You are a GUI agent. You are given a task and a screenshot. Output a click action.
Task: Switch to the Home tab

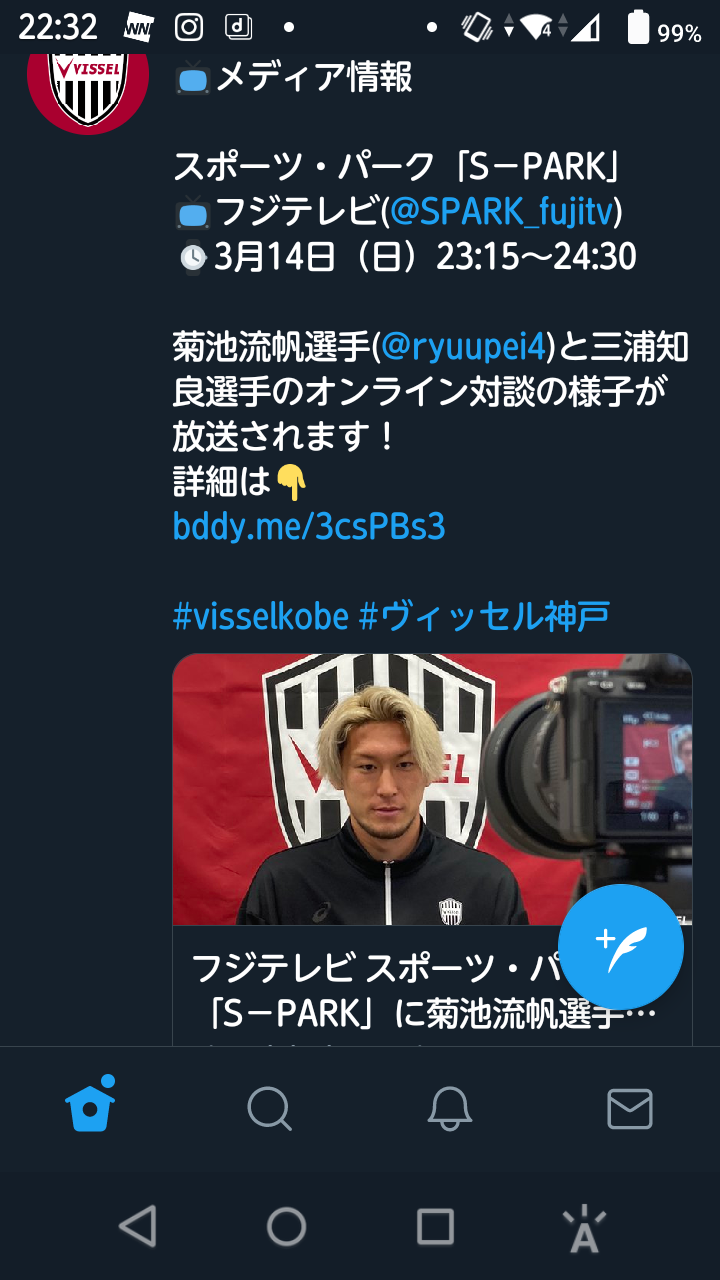90,1108
